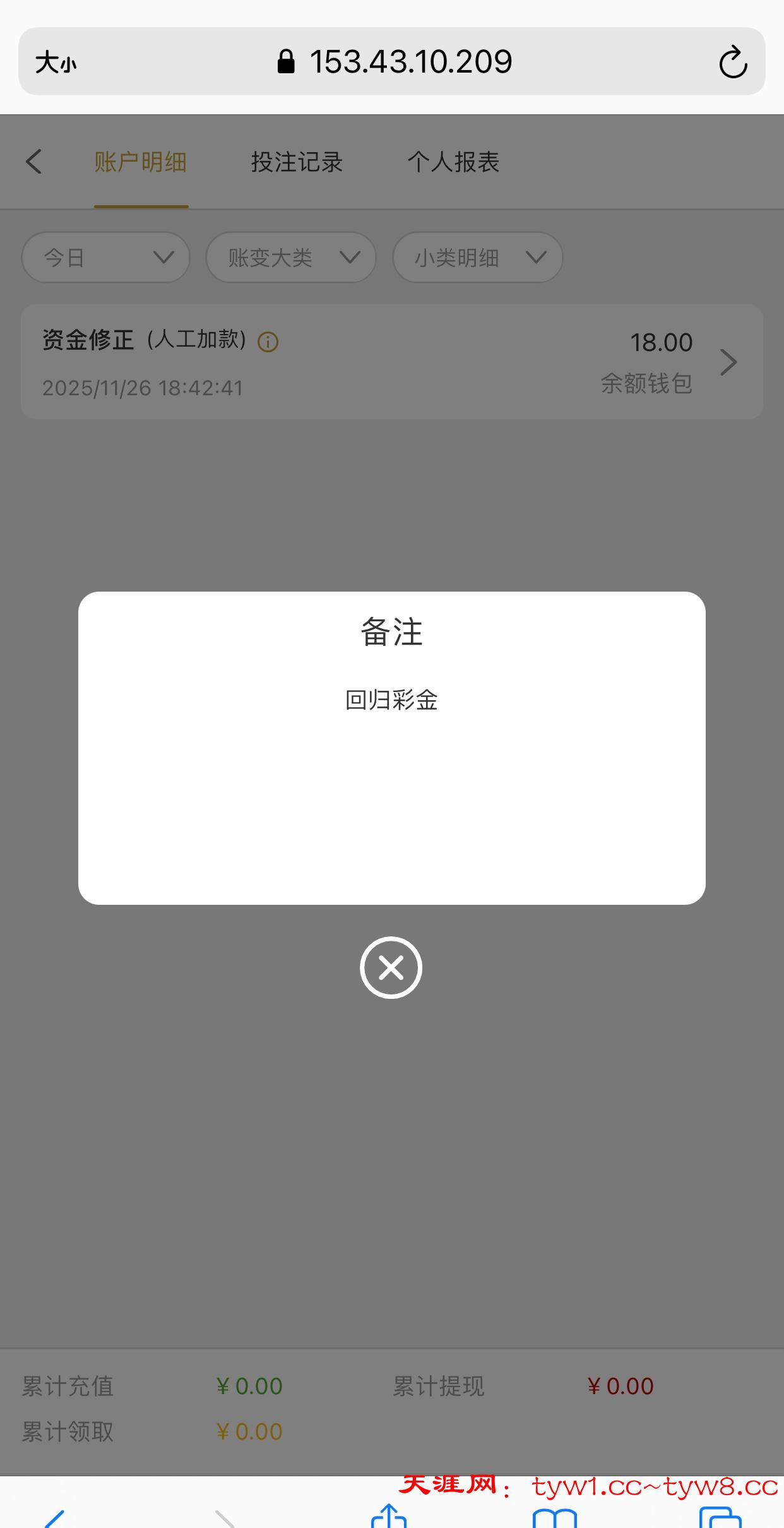
Task: Open the 大小 text size menu
Action: coord(56,63)
